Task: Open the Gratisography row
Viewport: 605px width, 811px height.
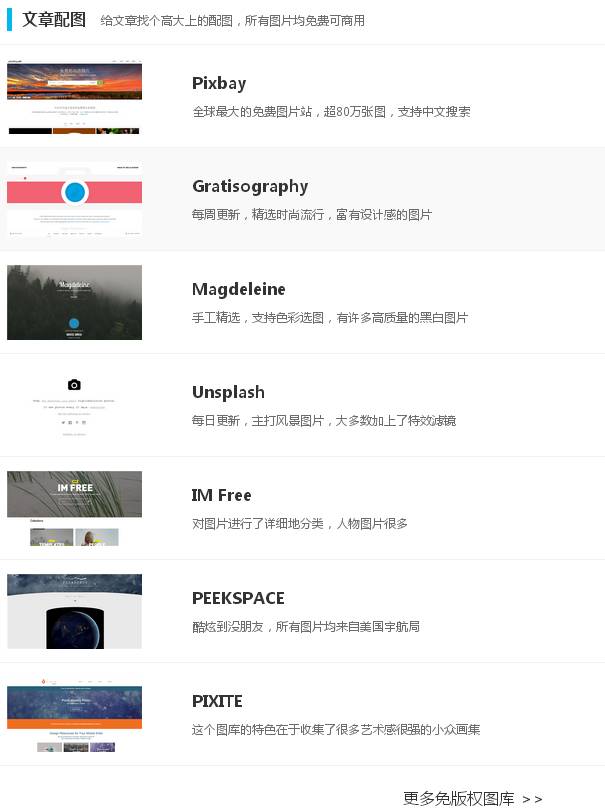Action: click(250, 187)
